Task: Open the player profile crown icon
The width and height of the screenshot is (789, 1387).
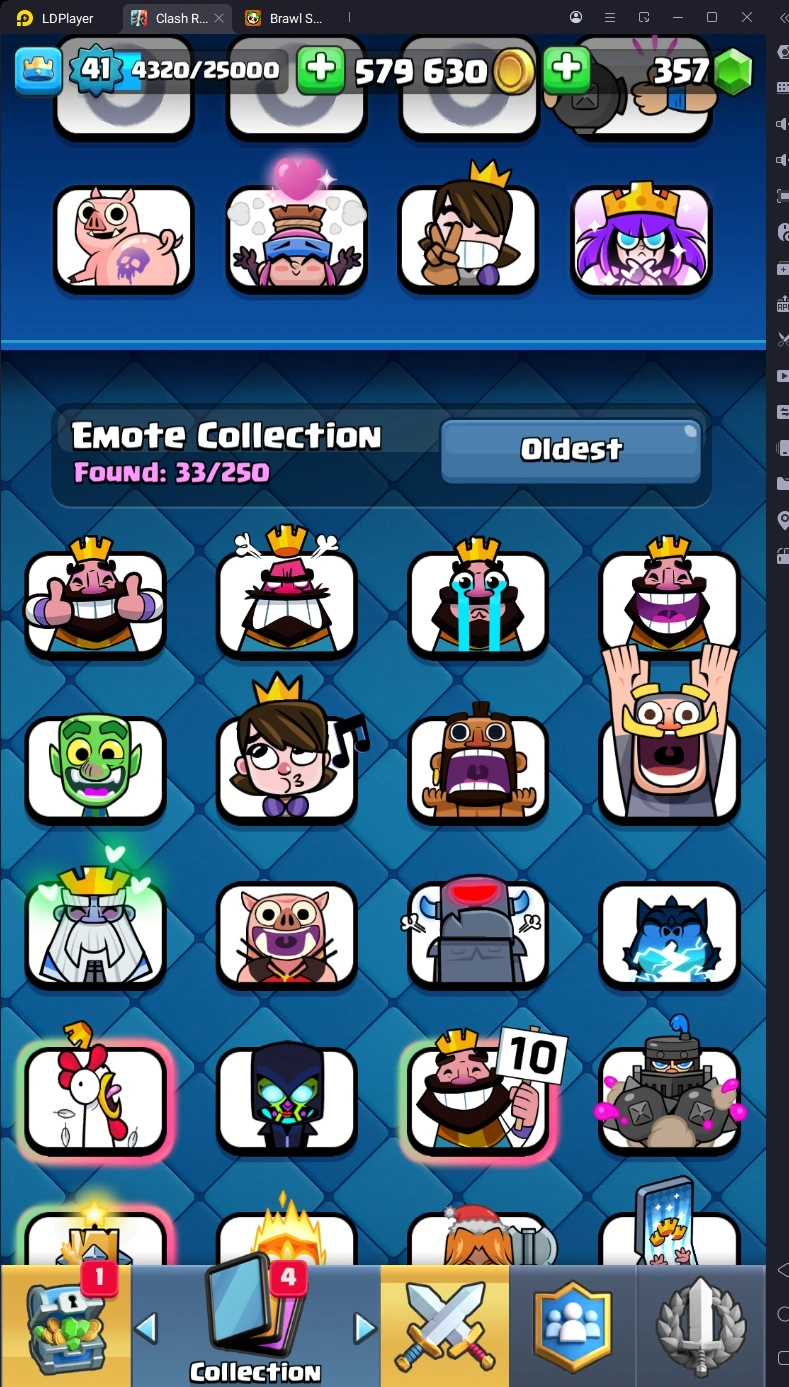Action: [x=38, y=69]
